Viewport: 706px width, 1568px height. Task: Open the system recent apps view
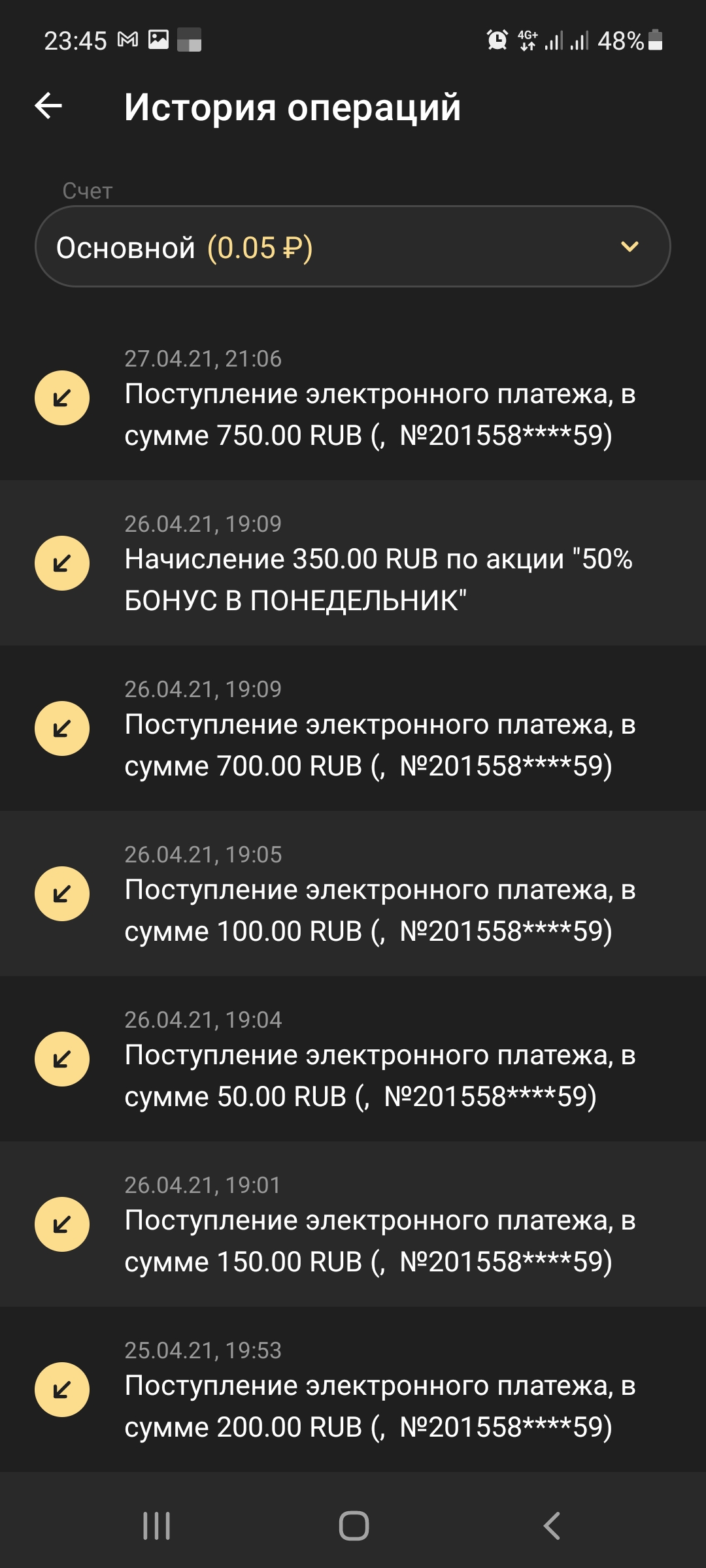[x=157, y=1526]
